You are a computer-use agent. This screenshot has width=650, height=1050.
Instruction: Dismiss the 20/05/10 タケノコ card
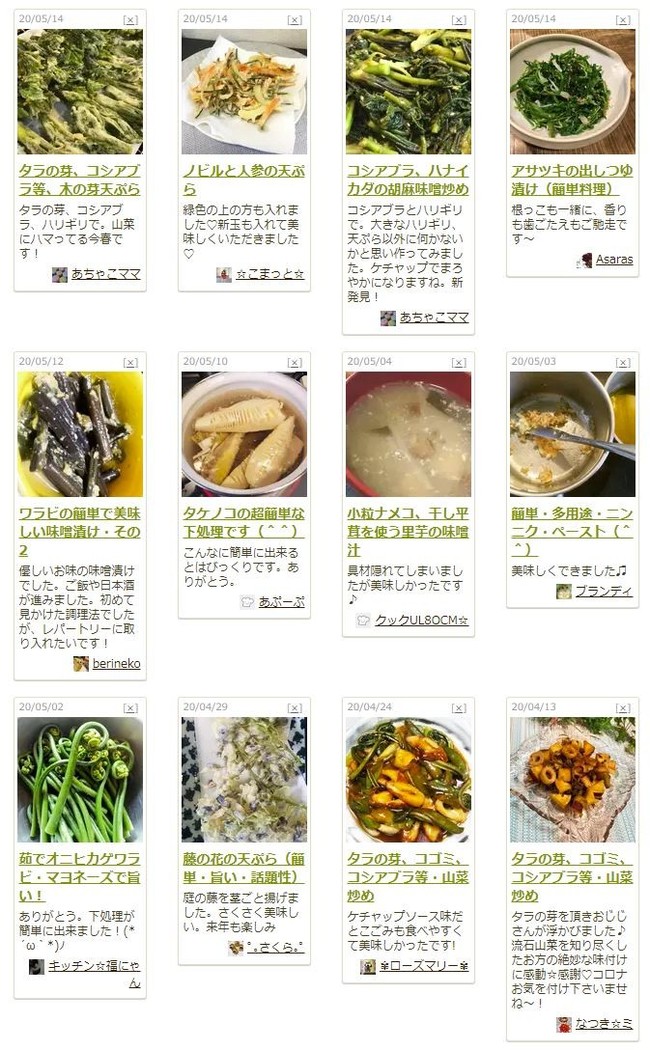click(294, 362)
